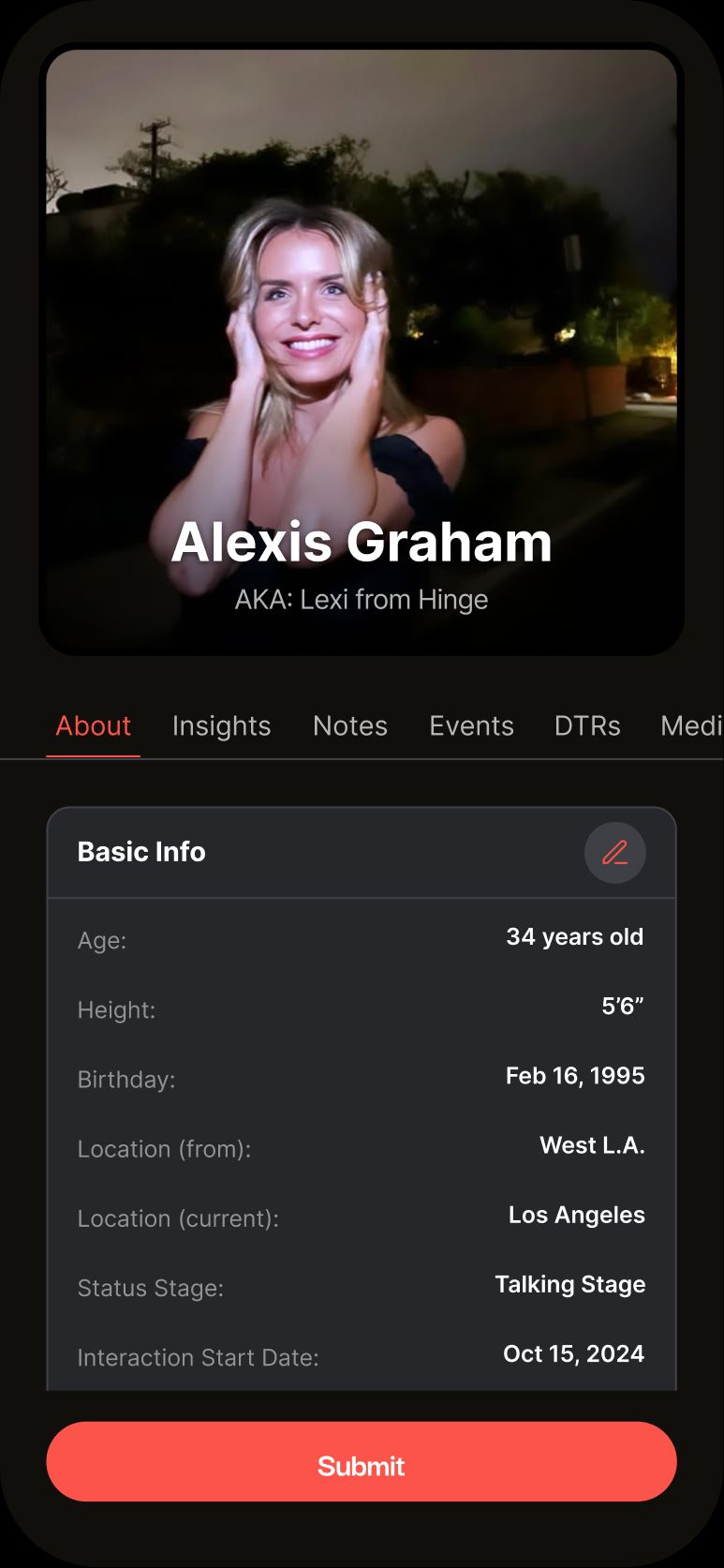Open the Media tab

(691, 725)
